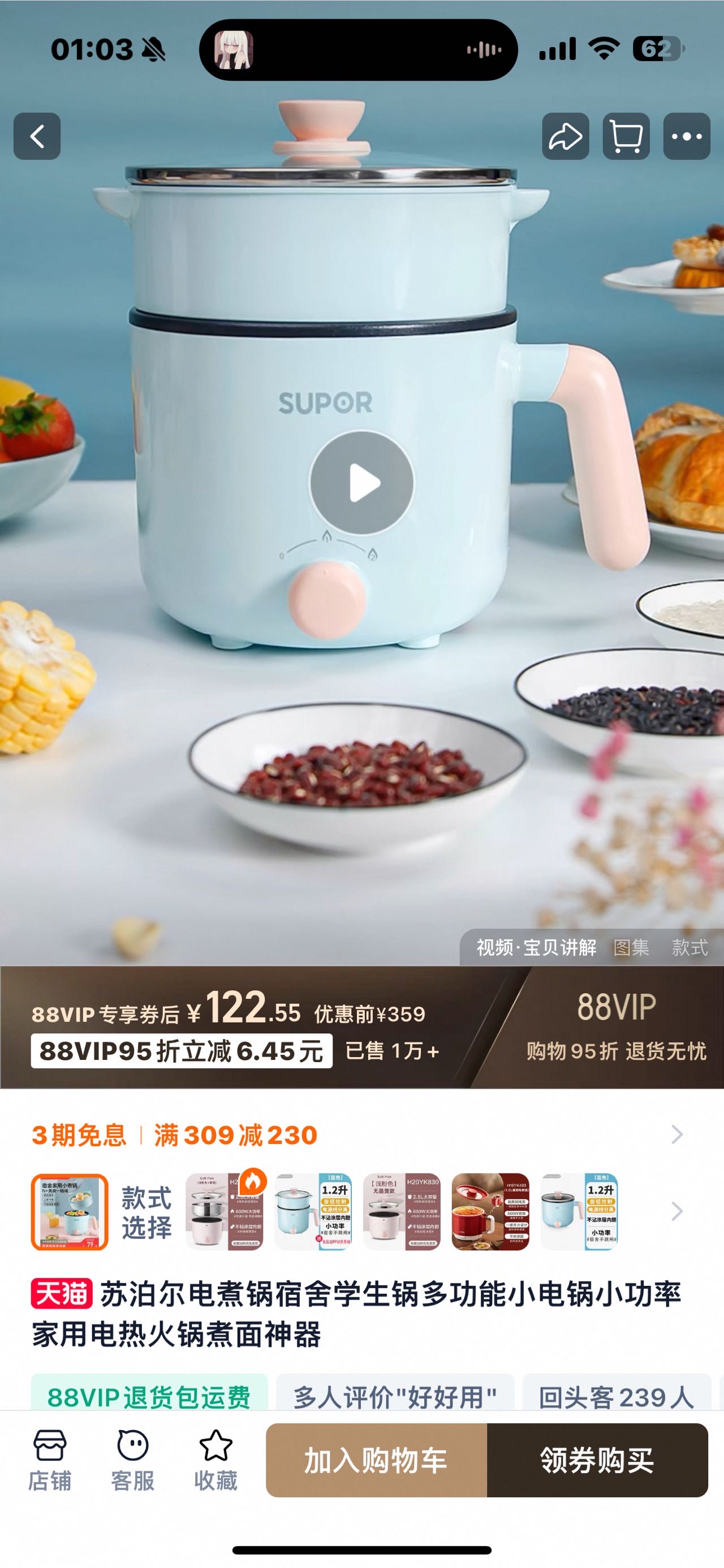Share this Supor cooker listing

pos(565,136)
